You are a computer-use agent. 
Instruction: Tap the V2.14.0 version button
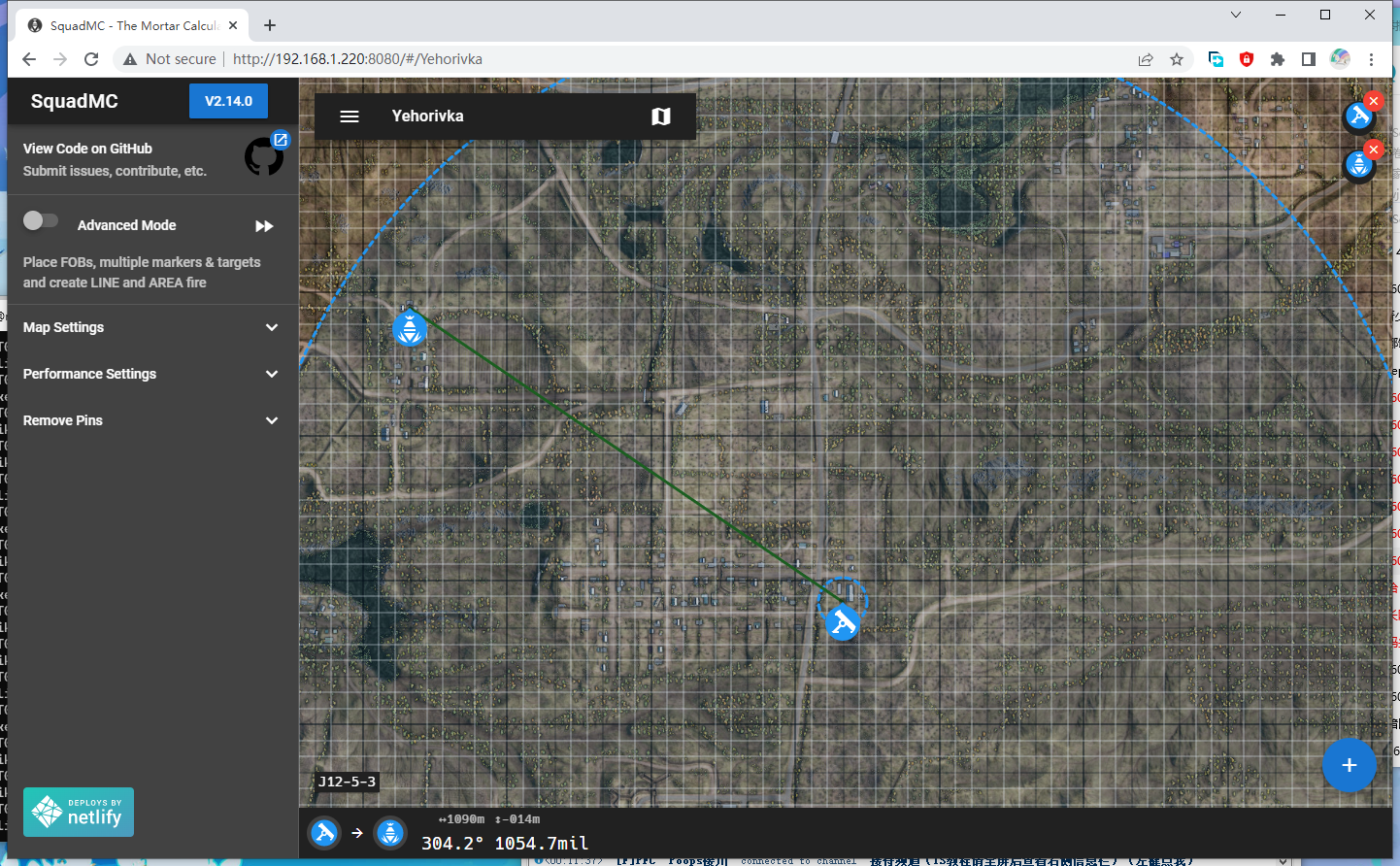(228, 101)
